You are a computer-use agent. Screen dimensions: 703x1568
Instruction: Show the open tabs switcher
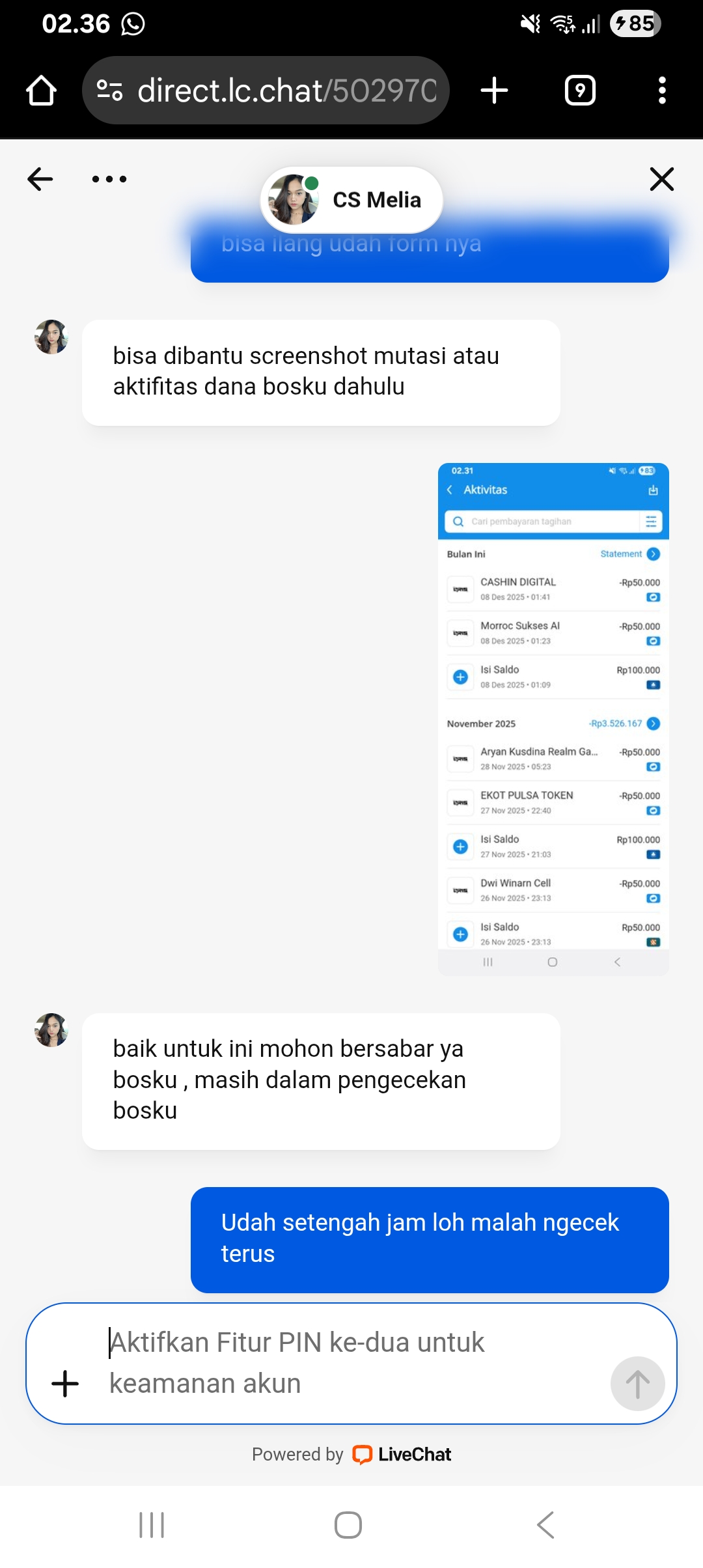580,91
